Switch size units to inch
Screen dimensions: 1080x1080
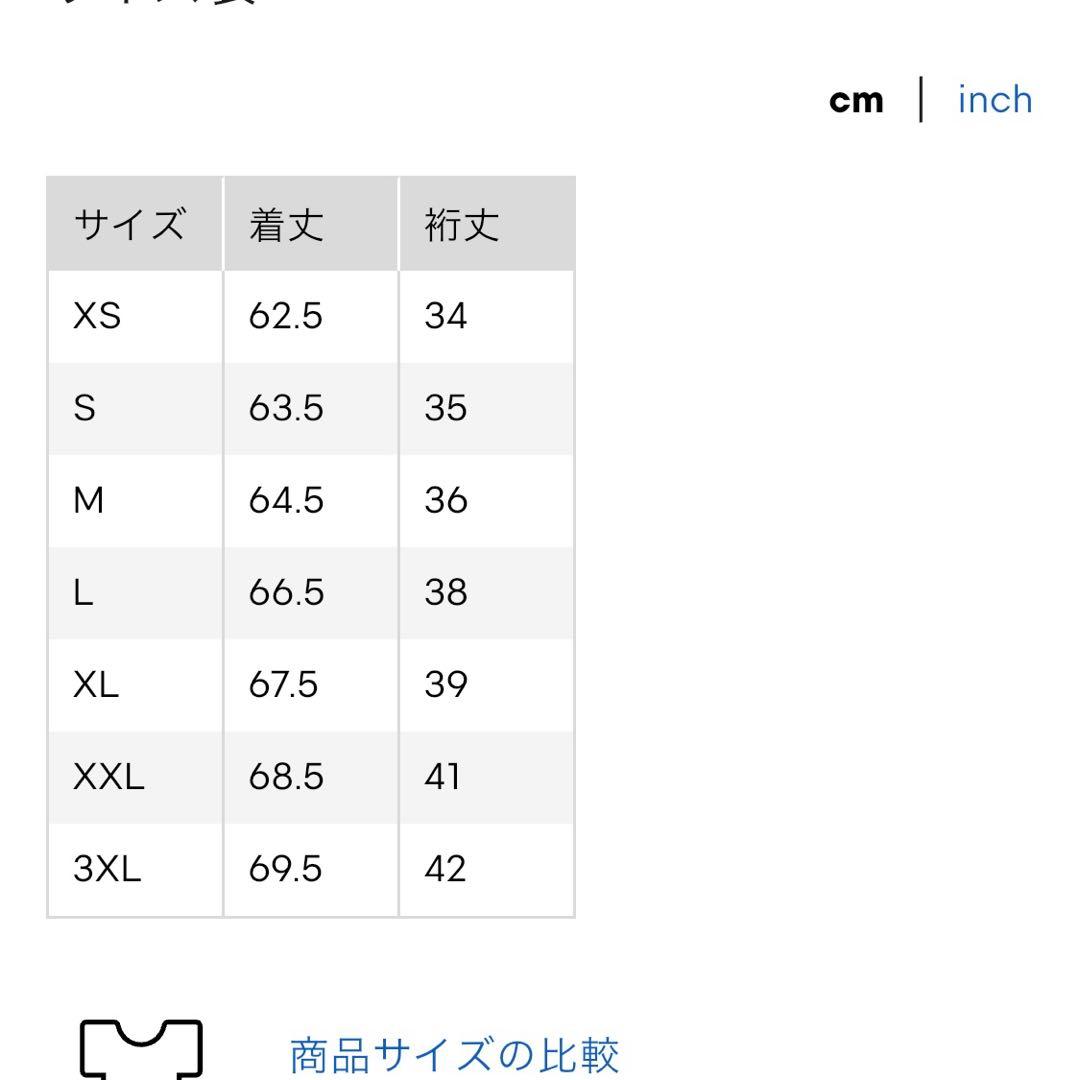click(x=995, y=100)
